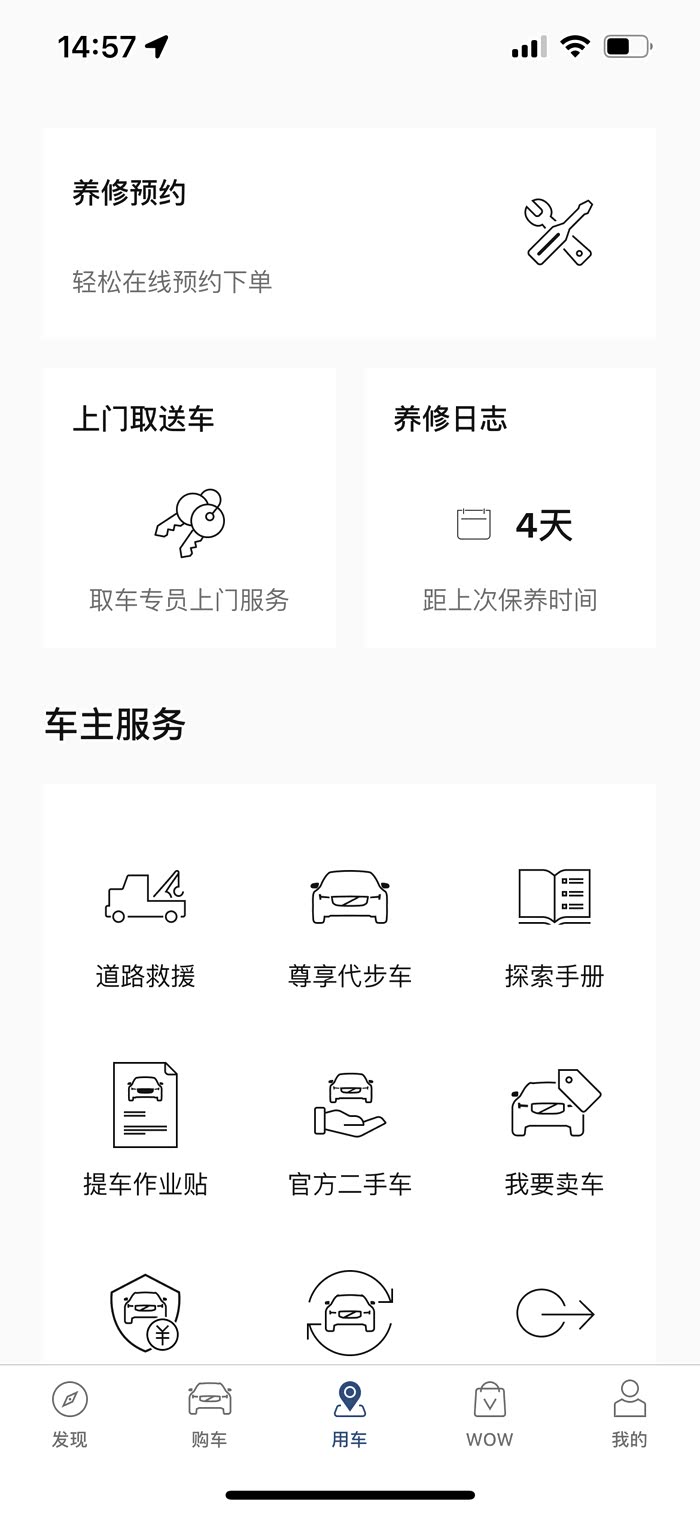
Task: Tap the 用车 tab
Action: pyautogui.click(x=350, y=1414)
